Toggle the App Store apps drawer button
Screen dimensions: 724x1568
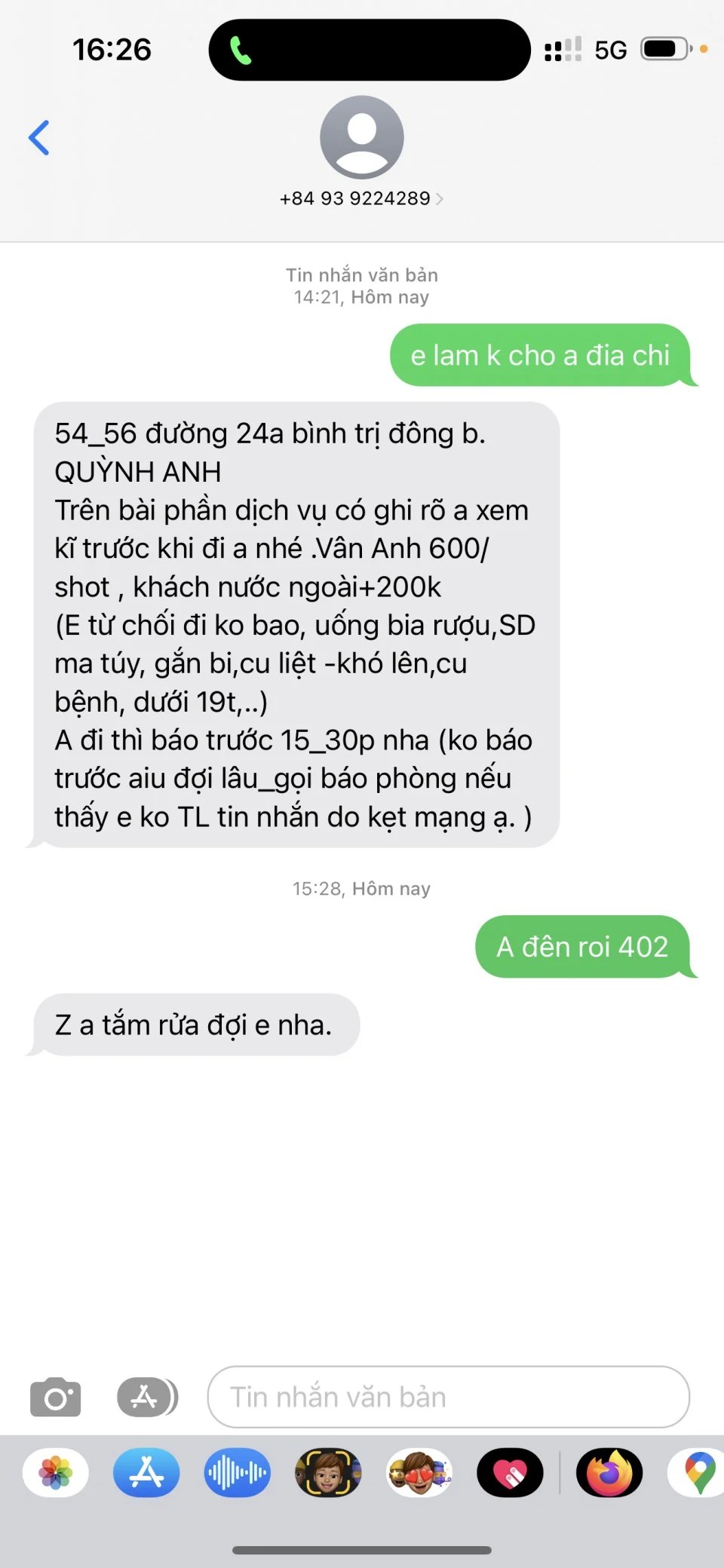[x=147, y=1397]
